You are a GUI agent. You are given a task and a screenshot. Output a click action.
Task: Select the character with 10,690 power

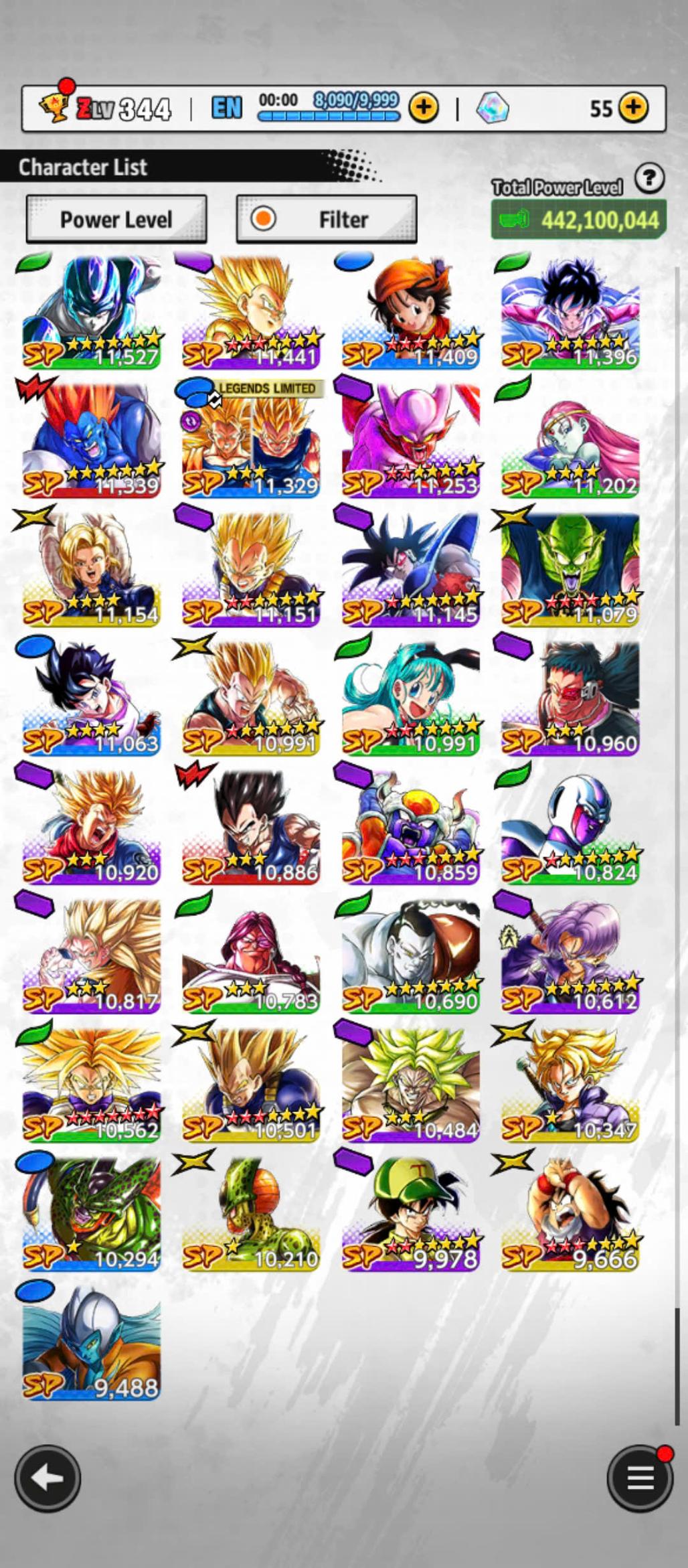[411, 955]
